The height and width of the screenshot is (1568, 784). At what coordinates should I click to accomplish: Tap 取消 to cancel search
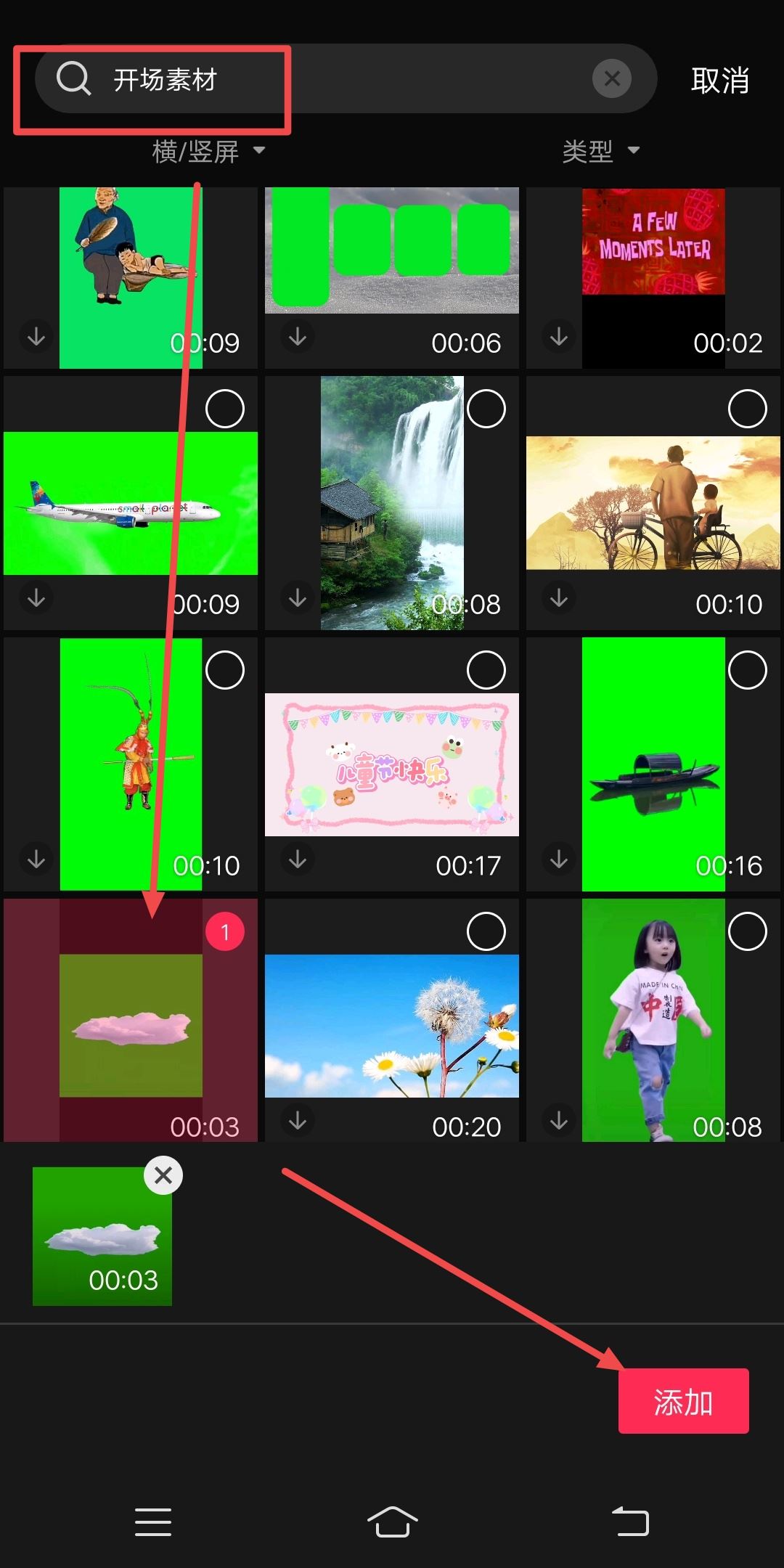click(x=719, y=81)
